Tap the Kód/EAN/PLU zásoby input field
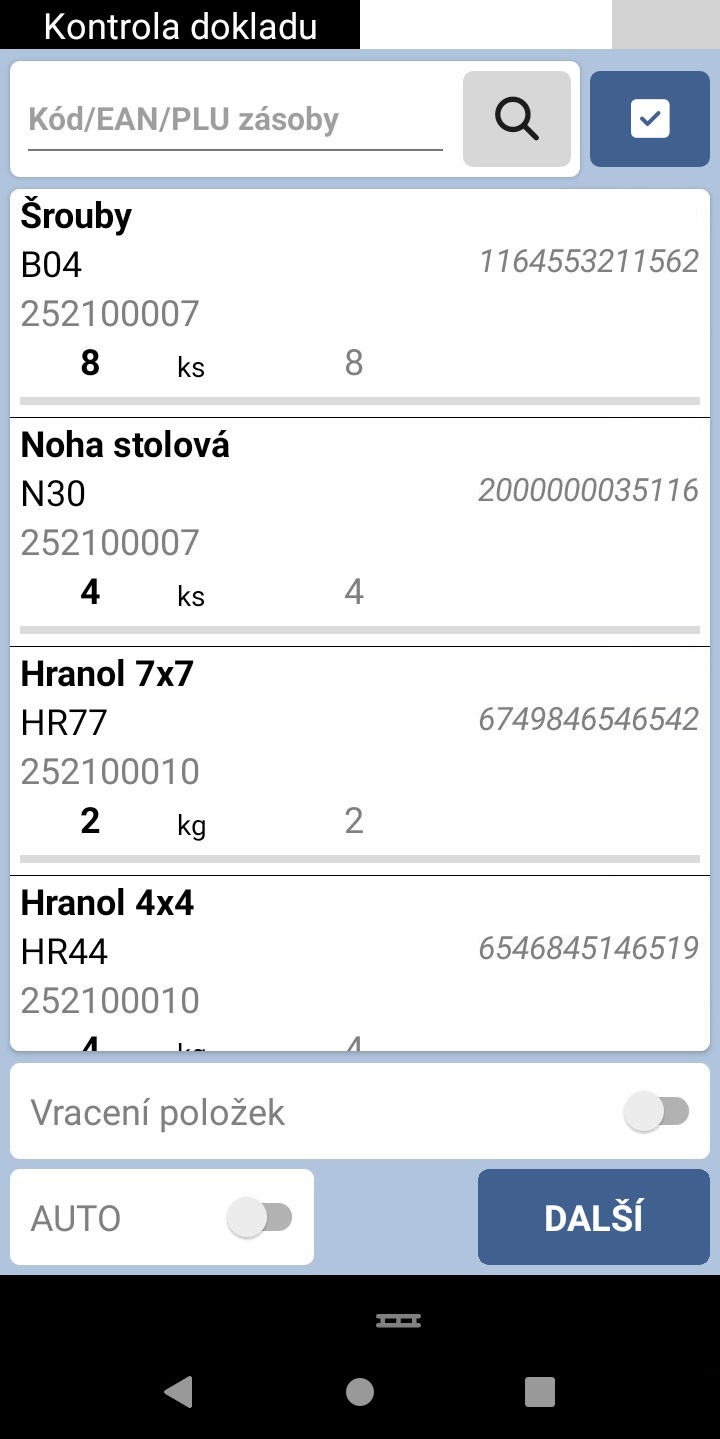Screen dimensions: 720x1439 (x=235, y=120)
